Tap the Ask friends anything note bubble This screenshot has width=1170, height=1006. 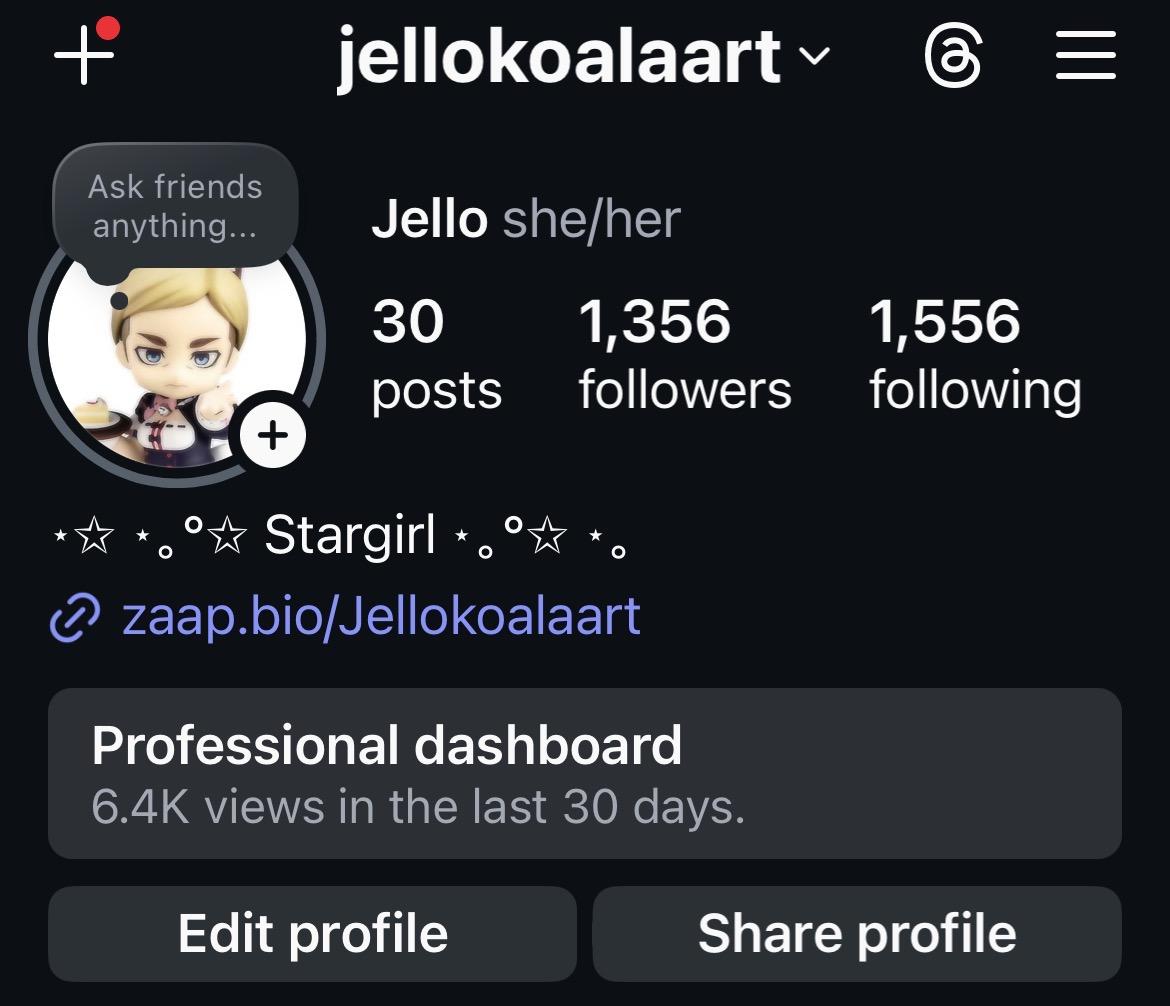click(x=175, y=207)
